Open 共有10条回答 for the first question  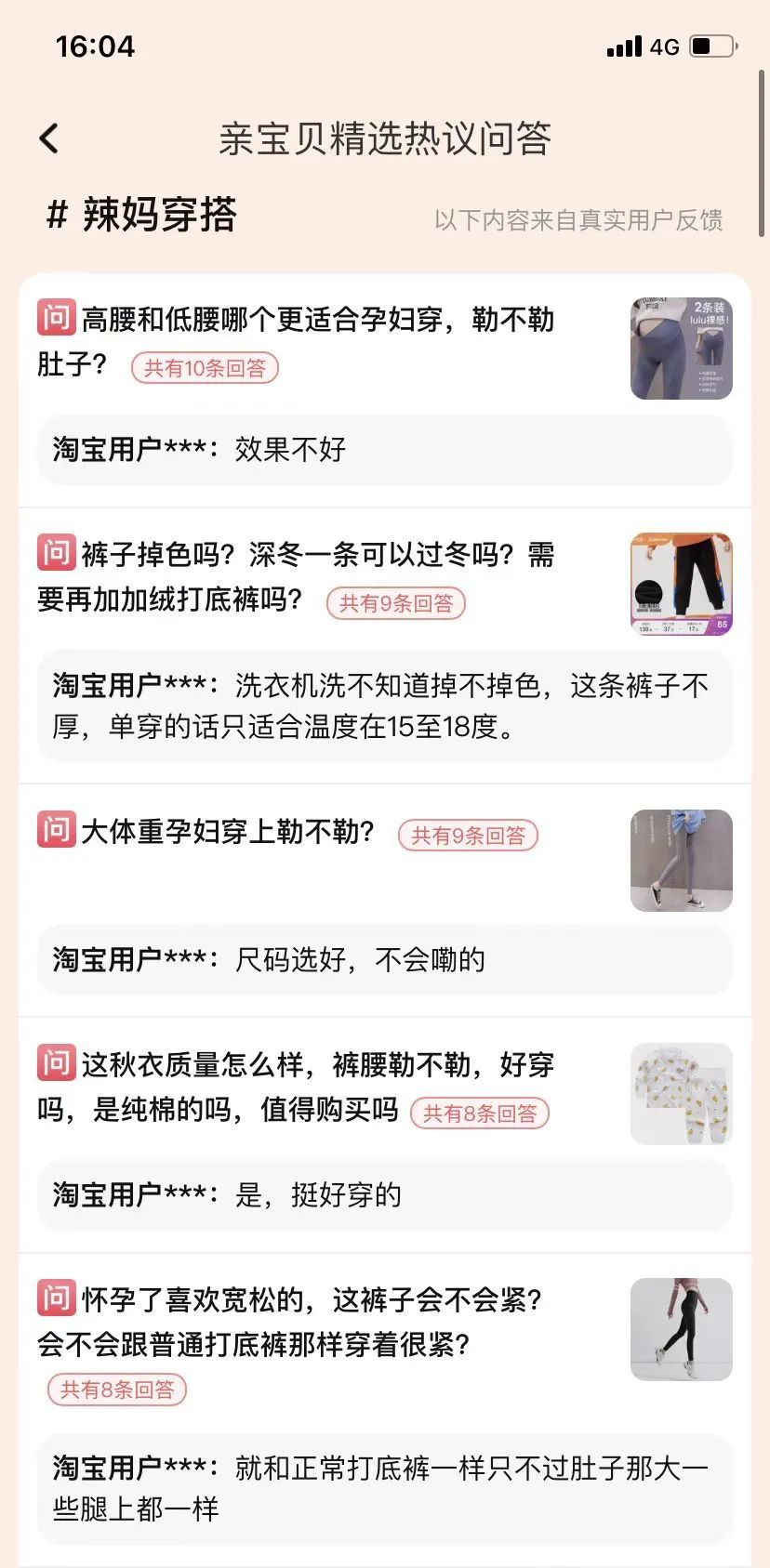pos(205,369)
